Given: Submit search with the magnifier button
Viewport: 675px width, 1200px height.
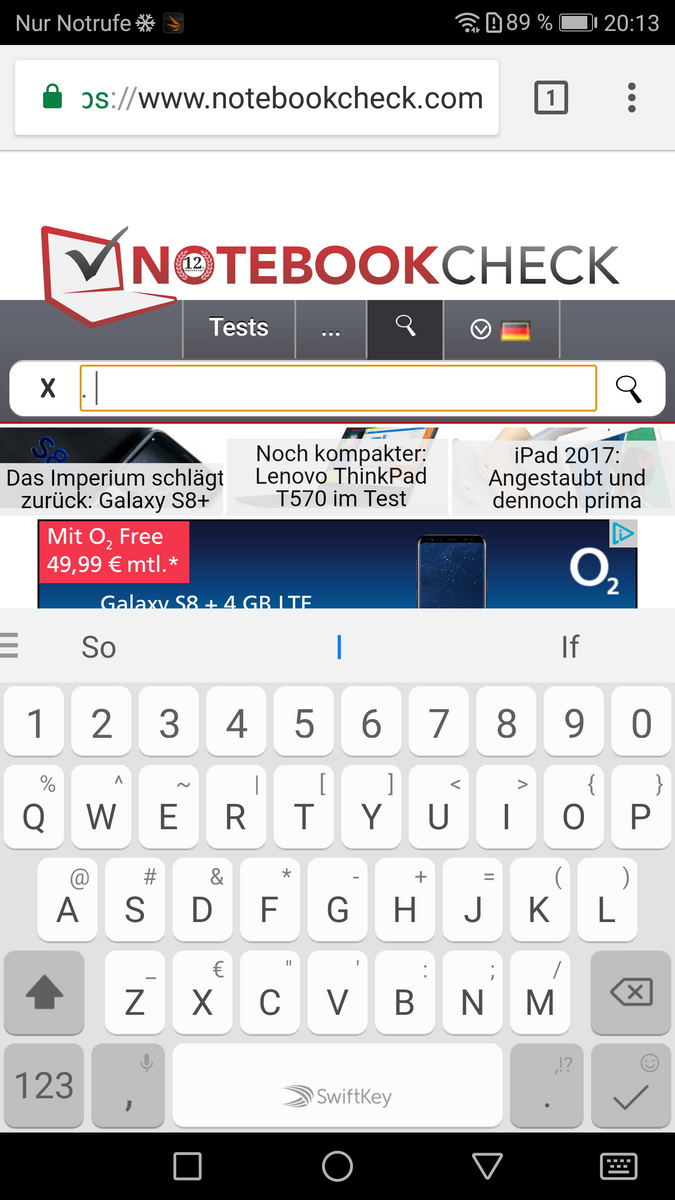Looking at the screenshot, I should (629, 388).
